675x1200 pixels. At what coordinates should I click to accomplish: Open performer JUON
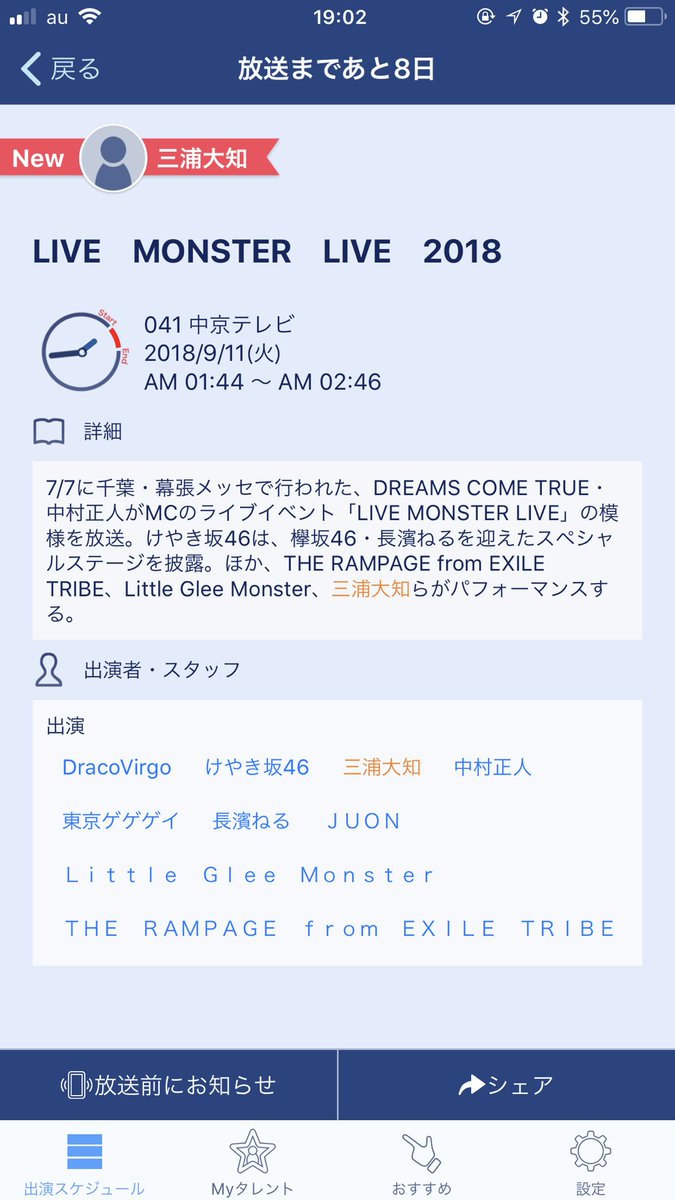364,821
